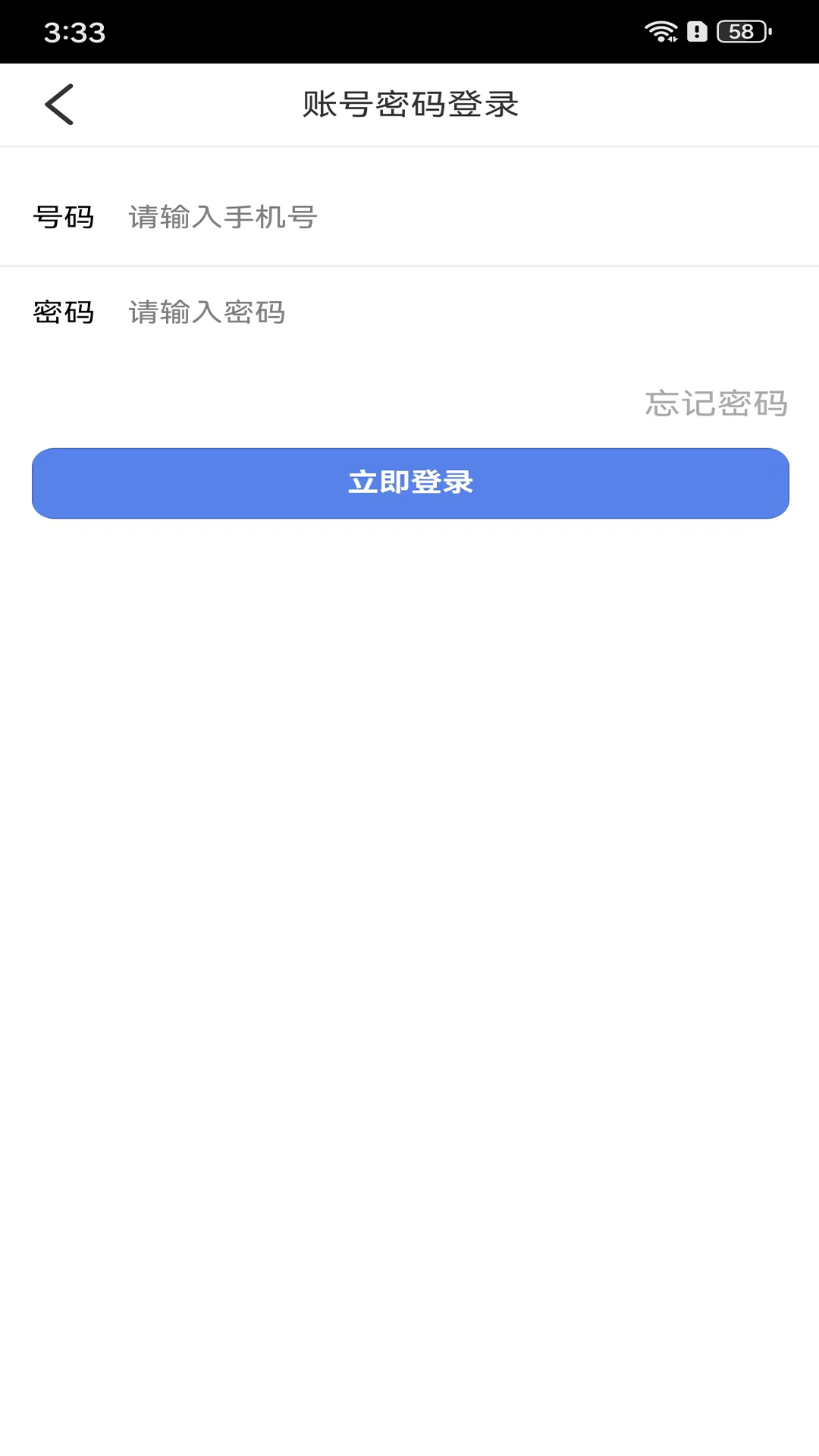This screenshot has height=1456, width=819.
Task: Open the 忘记密码 forgot password link
Action: coord(716,403)
